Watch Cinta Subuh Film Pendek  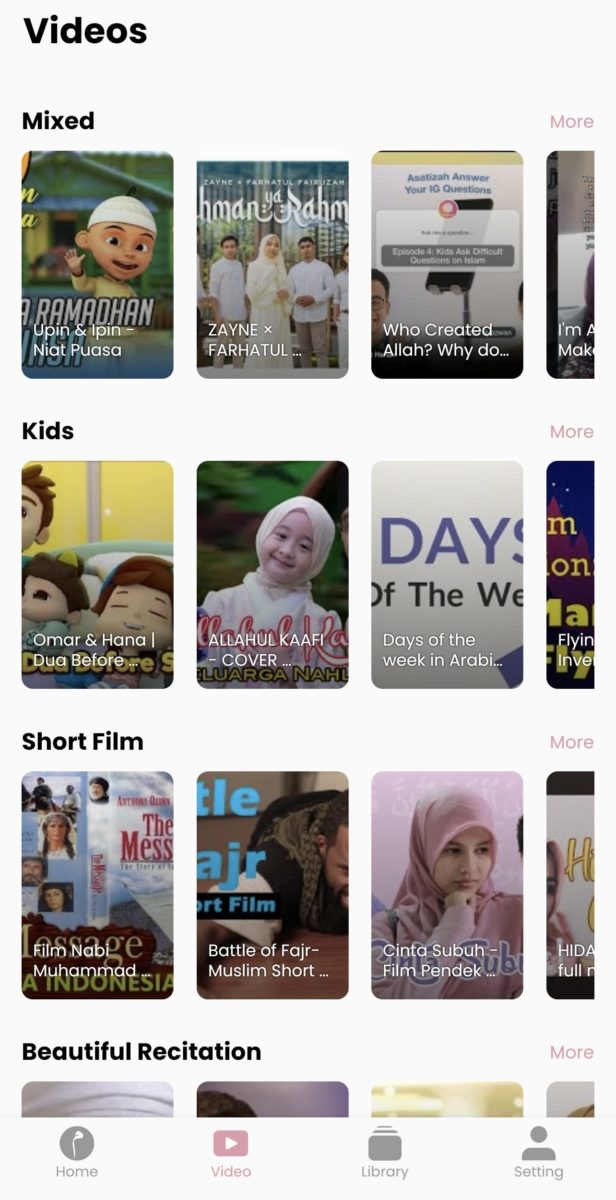447,885
